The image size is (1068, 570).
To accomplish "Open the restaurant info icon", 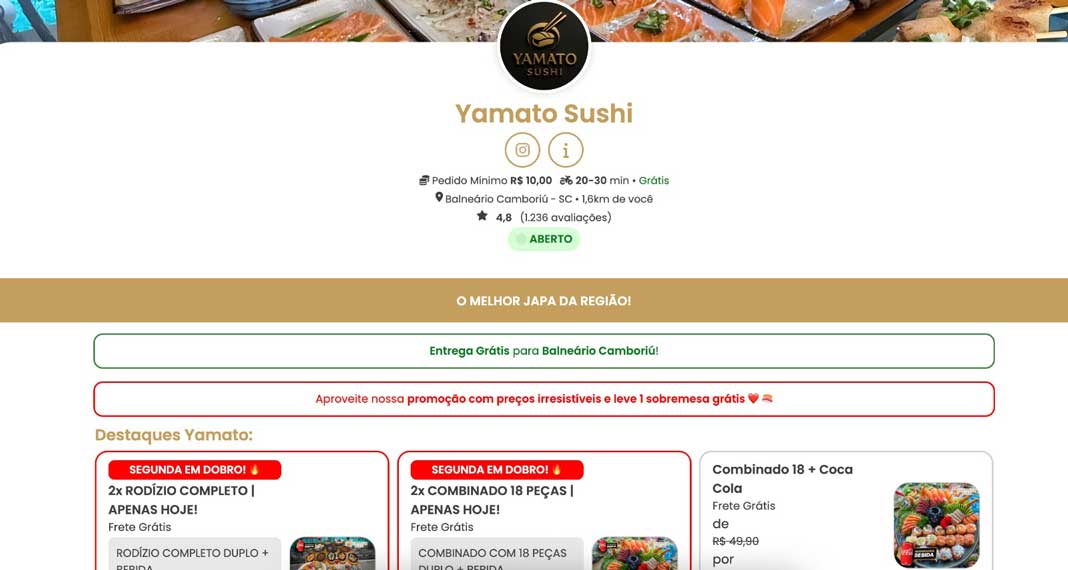I will click(x=565, y=150).
